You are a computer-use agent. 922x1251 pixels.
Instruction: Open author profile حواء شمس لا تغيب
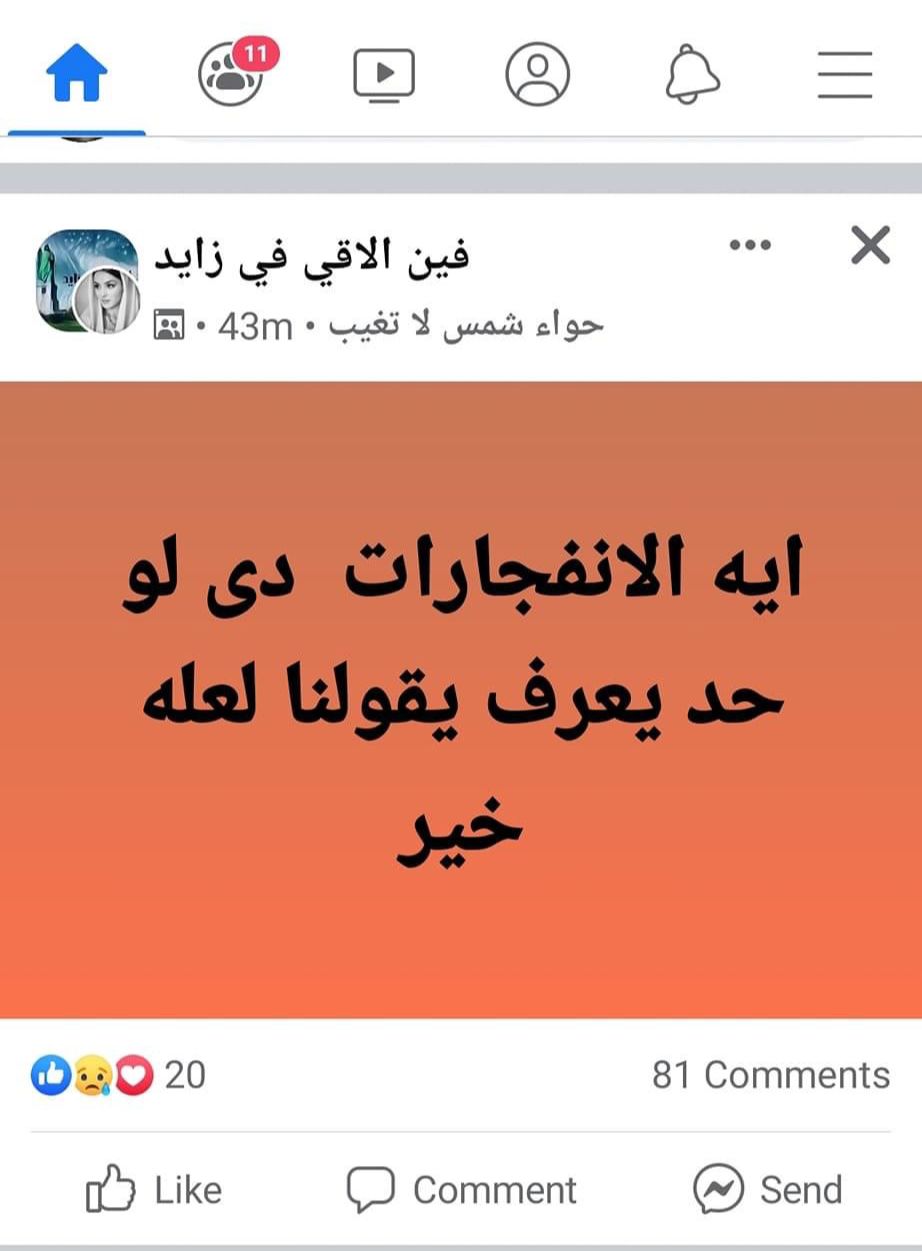pos(468,325)
